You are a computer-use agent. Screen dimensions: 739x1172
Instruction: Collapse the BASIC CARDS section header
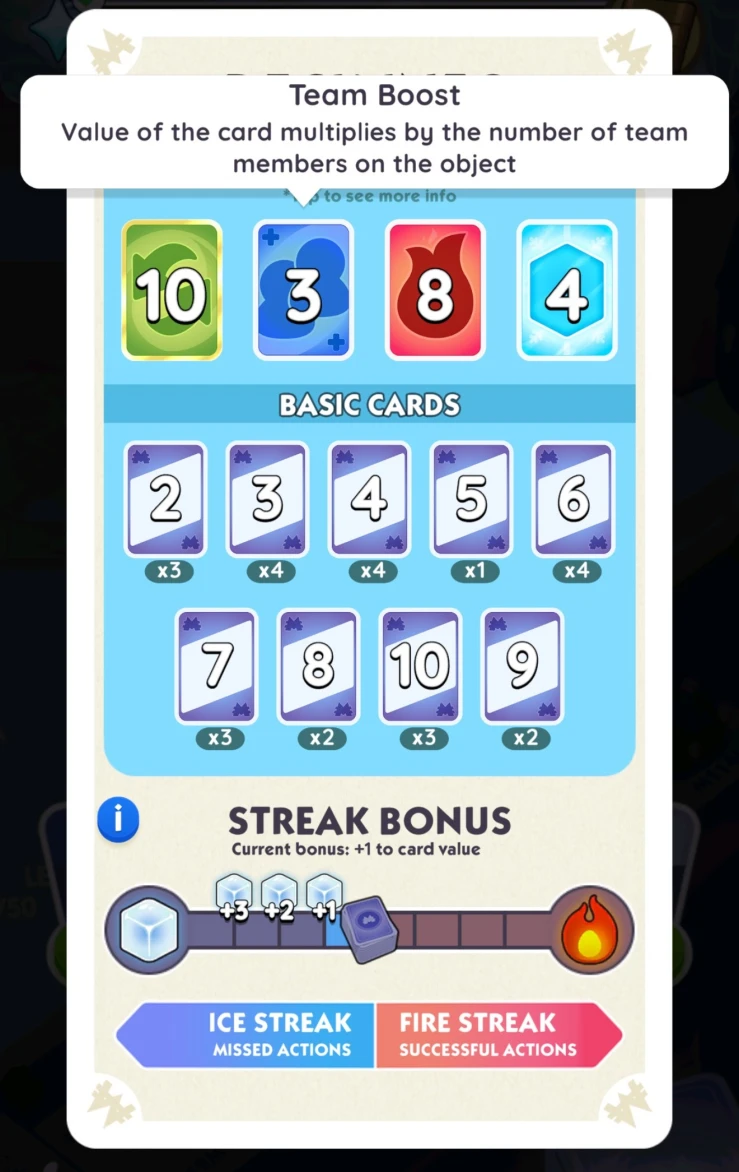click(369, 405)
